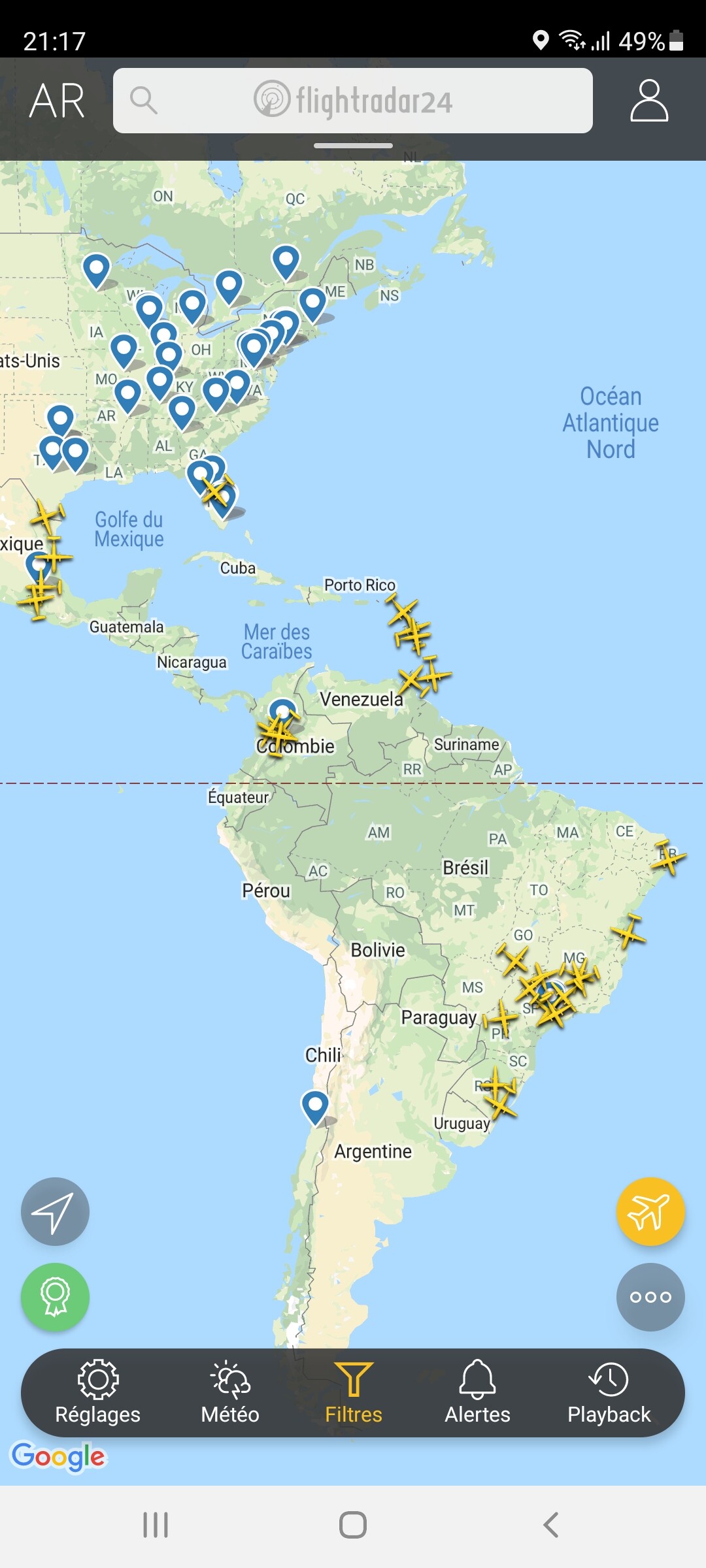Open Réglages settings

tap(98, 1392)
